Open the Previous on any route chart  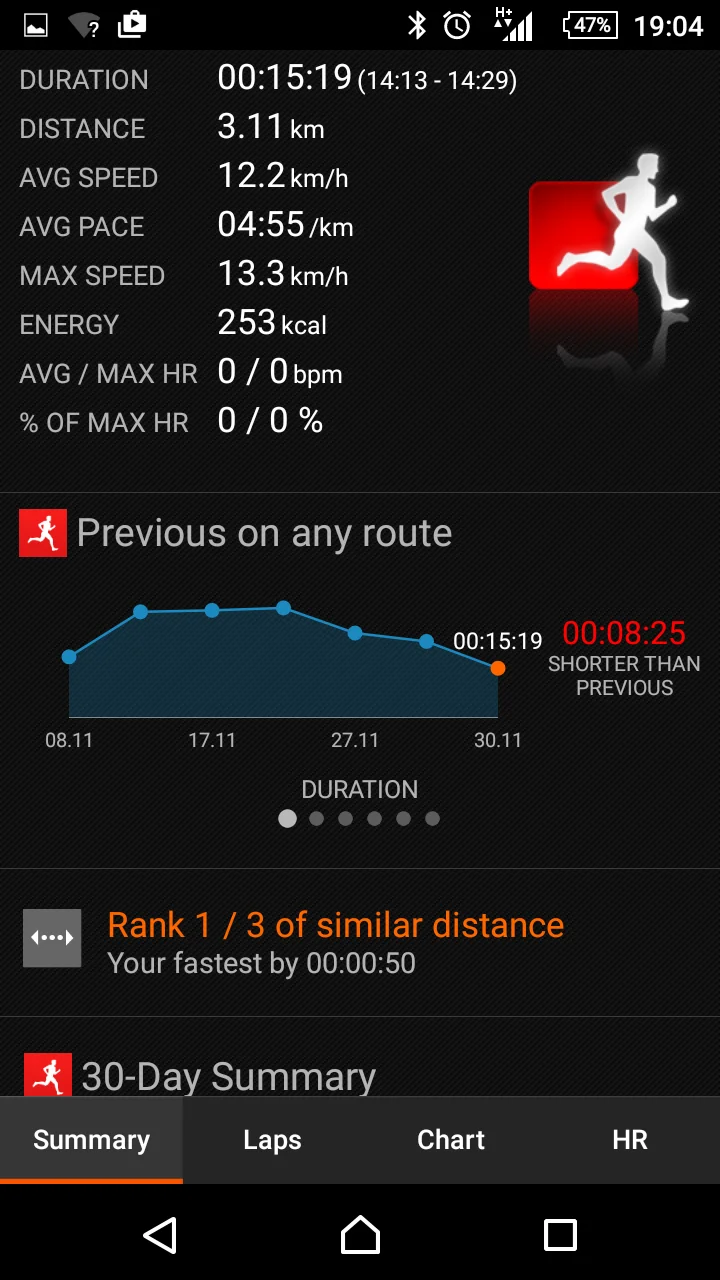point(284,665)
